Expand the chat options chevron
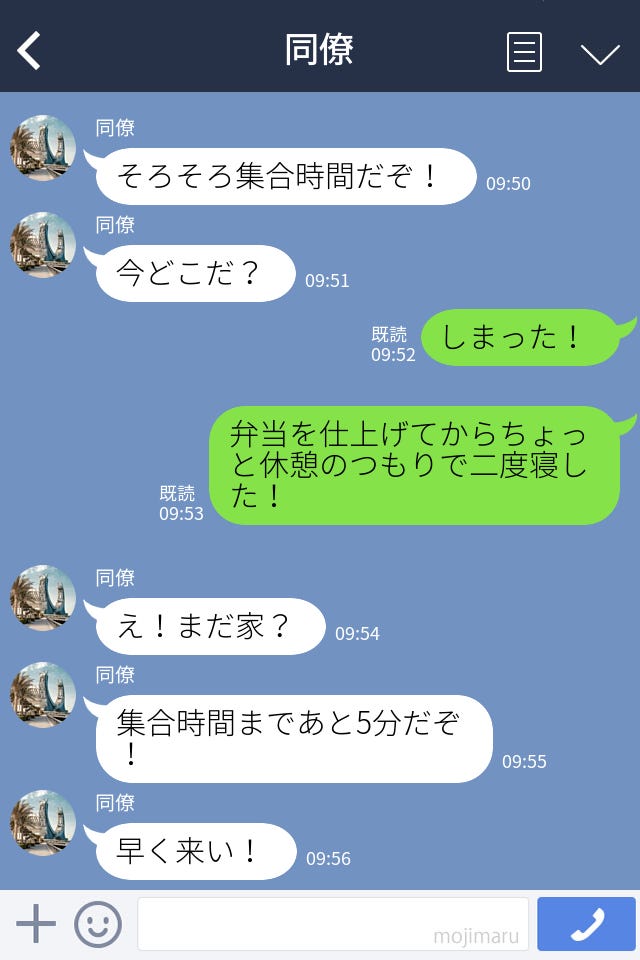 pyautogui.click(x=600, y=53)
